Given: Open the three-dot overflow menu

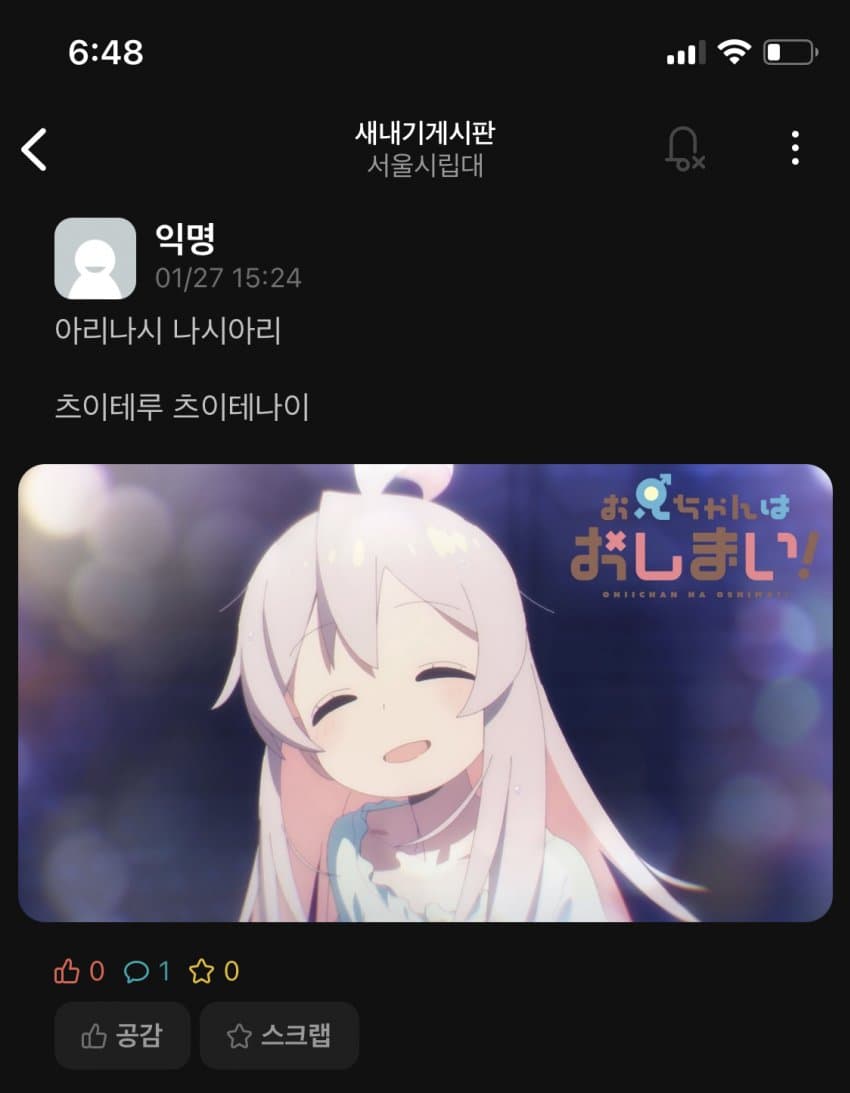Looking at the screenshot, I should [x=795, y=148].
